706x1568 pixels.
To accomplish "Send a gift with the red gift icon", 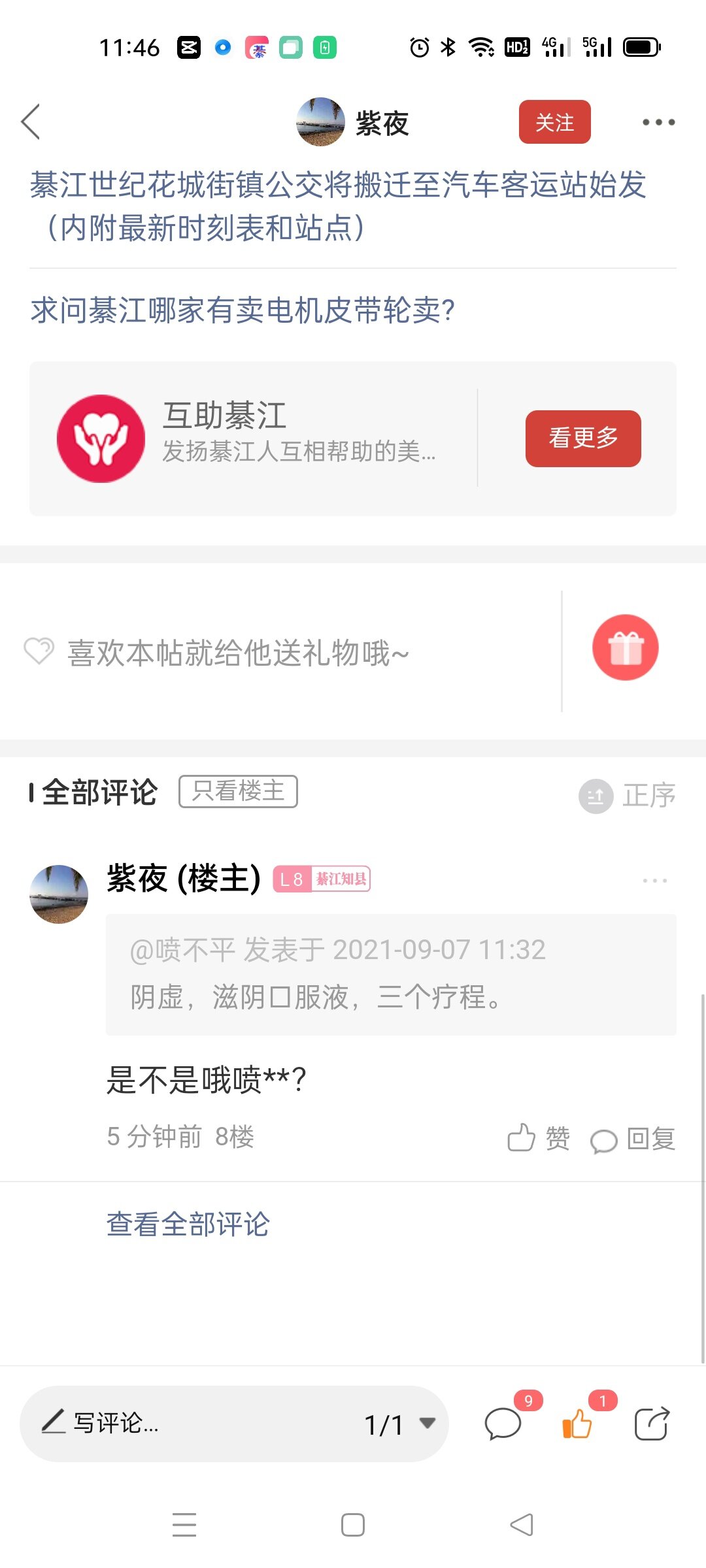I will click(625, 648).
